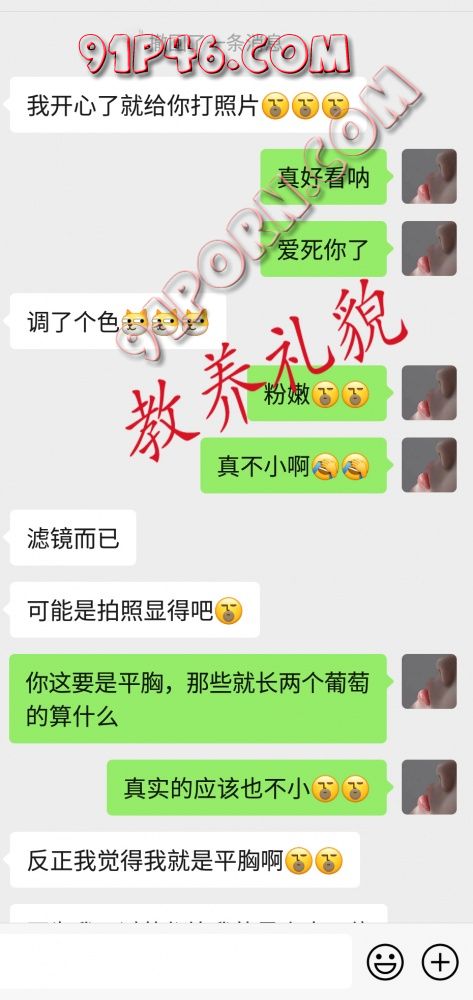
Task: Open the sender avatar beside "真好看呐"
Action: pos(429,177)
